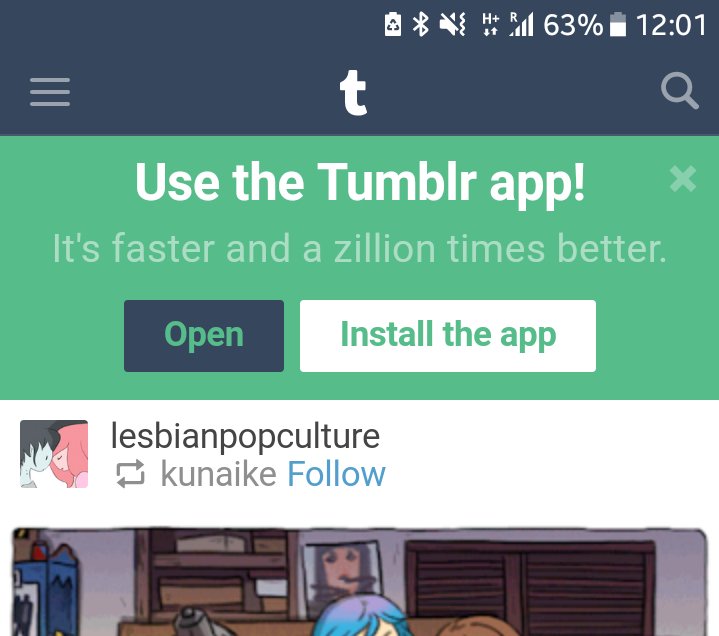The width and height of the screenshot is (719, 636).
Task: Visit the reblogged source kunaike
Action: pyautogui.click(x=218, y=474)
